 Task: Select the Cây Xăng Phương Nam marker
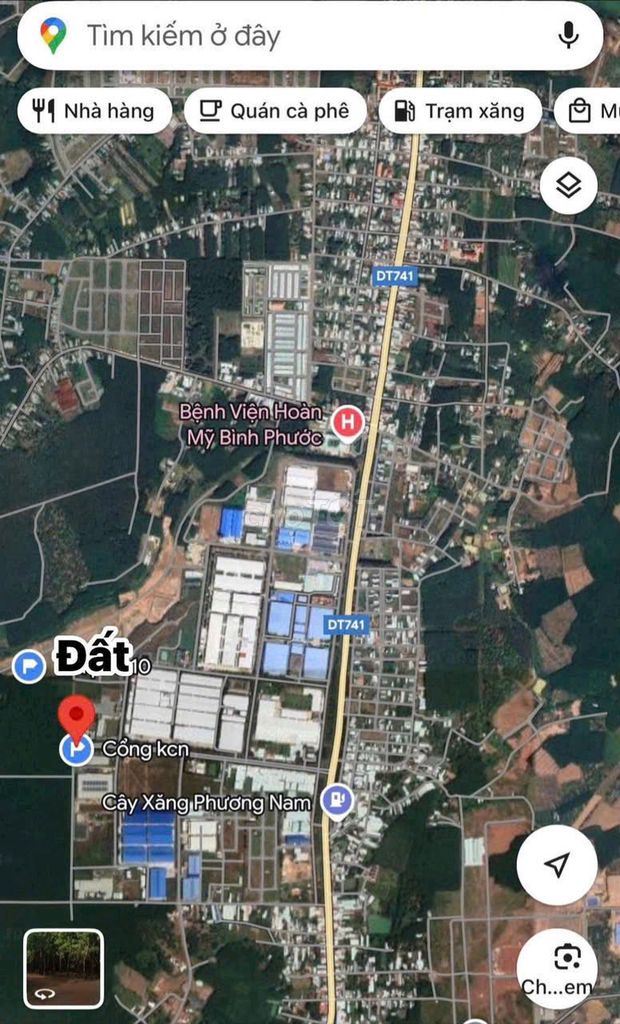338,801
